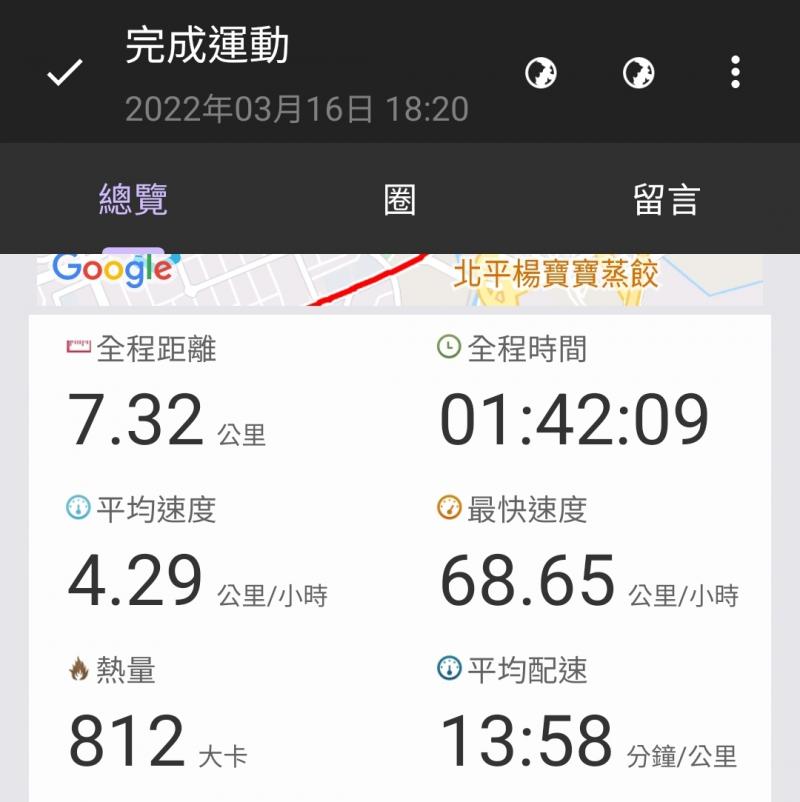Select the 總覽 tab

click(x=133, y=200)
